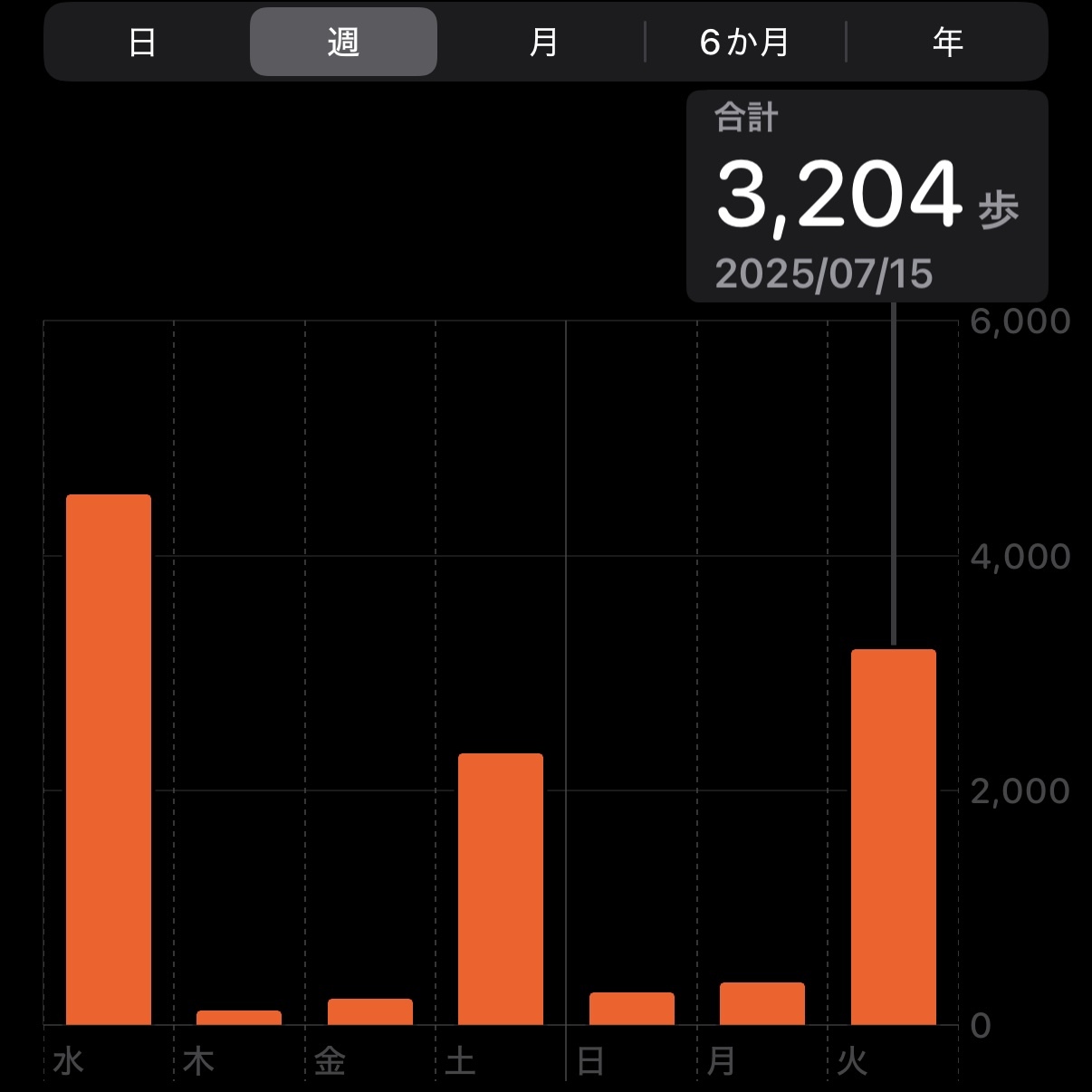Screen dimensions: 1092x1092
Task: Tap the 月 (Monday) step bar
Action: (762, 1004)
